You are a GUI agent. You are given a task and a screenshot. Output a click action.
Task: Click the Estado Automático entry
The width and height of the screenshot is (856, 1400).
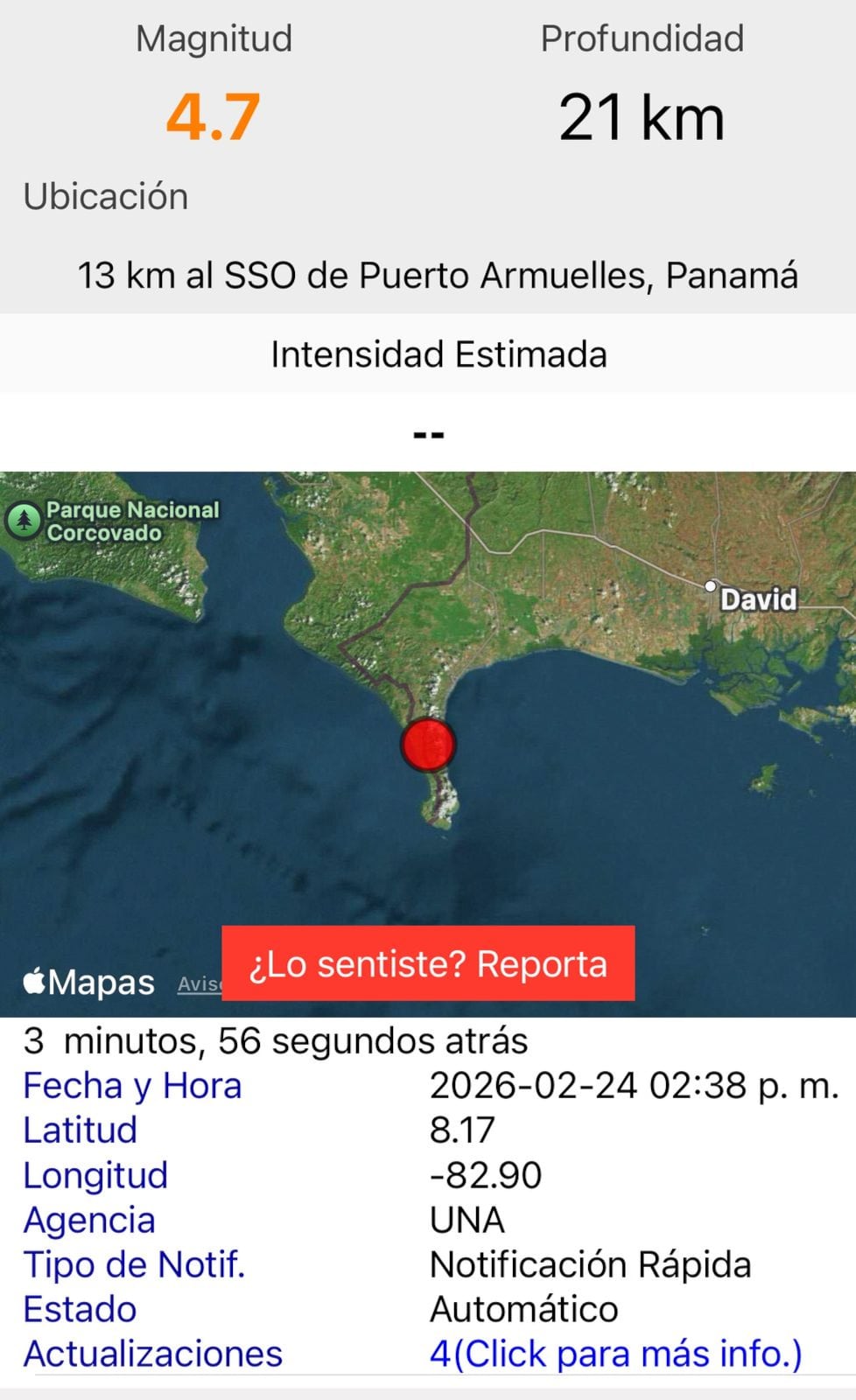[x=523, y=1308]
